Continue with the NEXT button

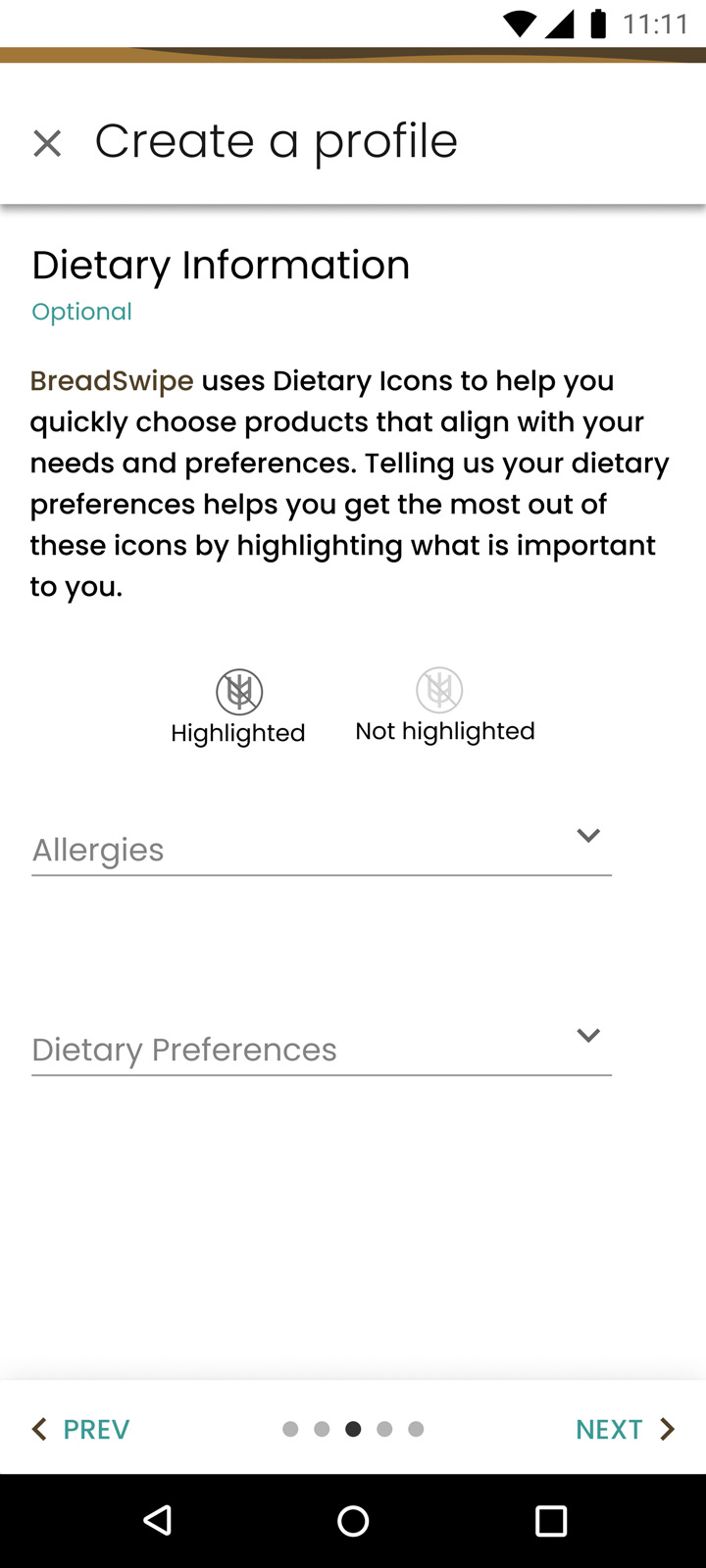625,1429
